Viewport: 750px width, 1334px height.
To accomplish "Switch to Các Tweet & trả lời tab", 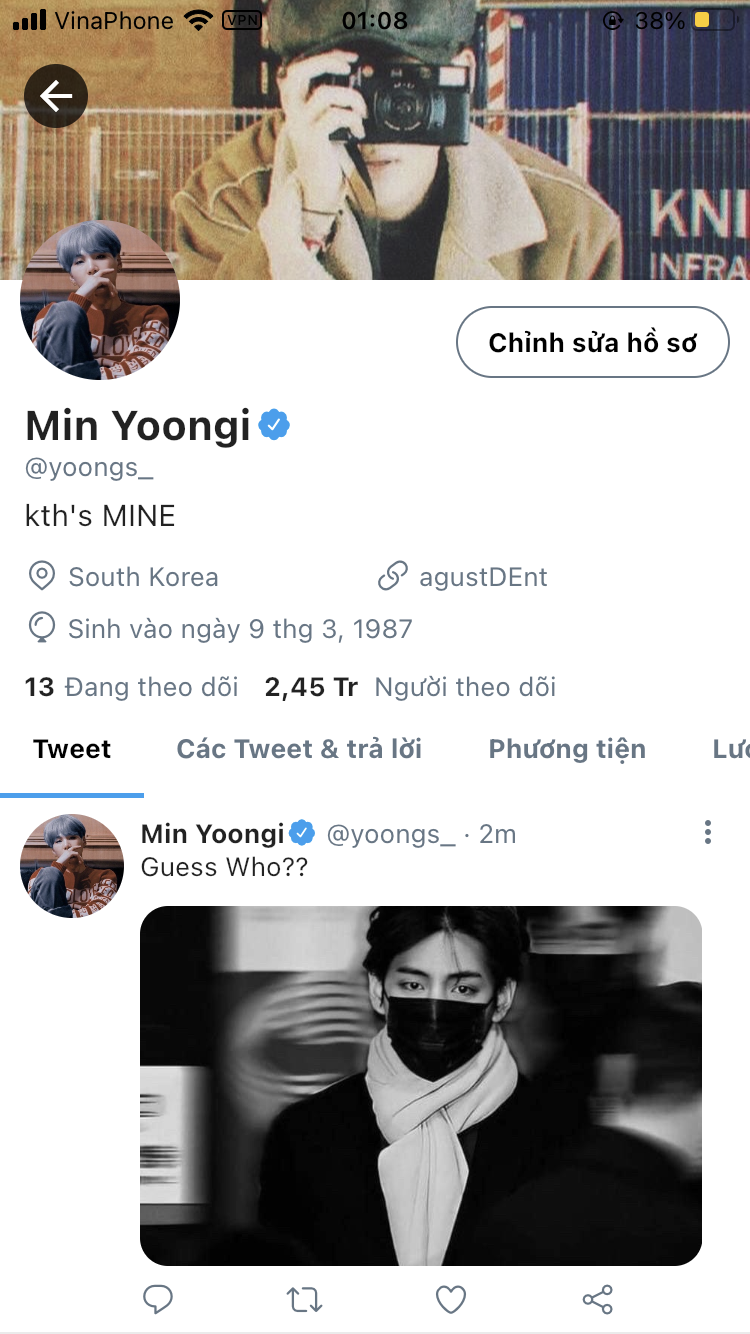I will pos(299,749).
